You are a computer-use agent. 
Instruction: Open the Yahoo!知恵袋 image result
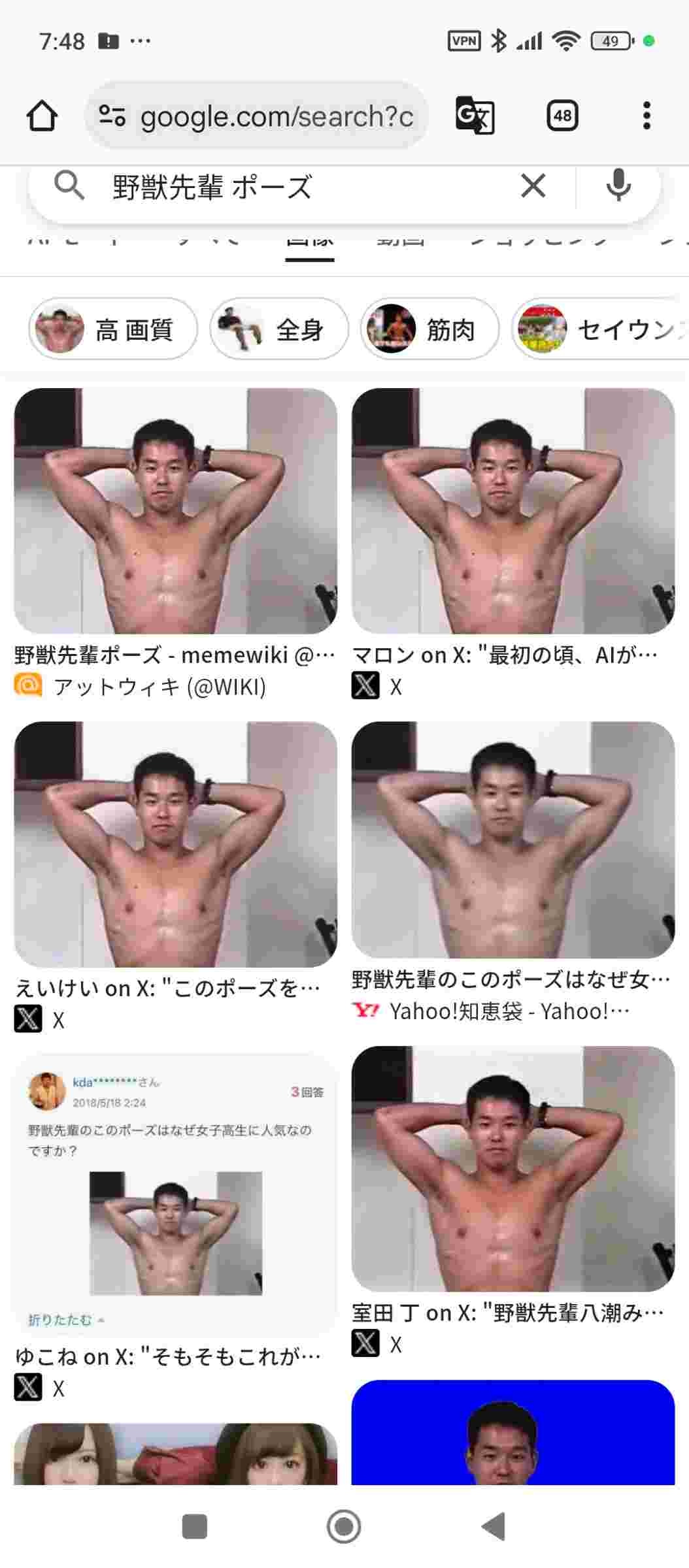point(513,840)
